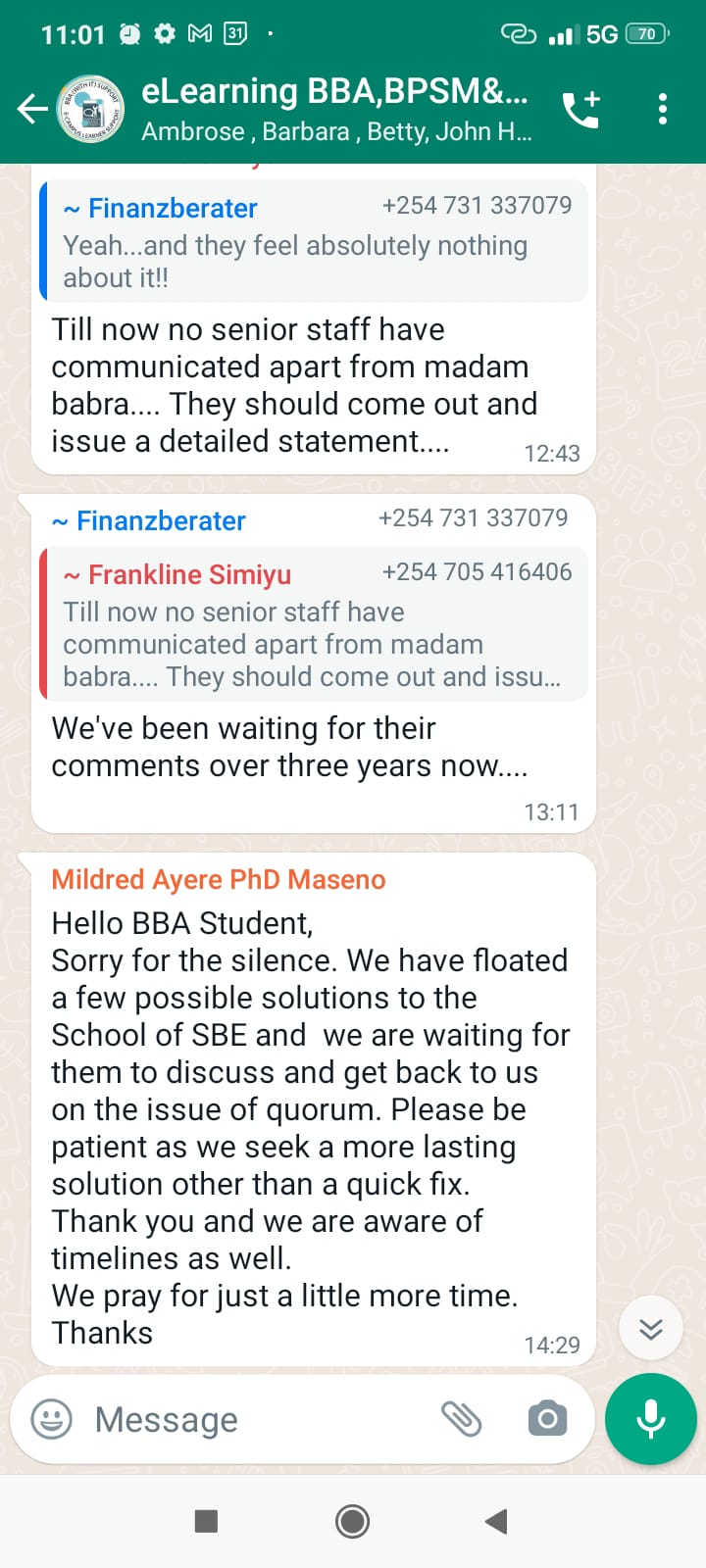Tap the system back triangle
The image size is (706, 1568).
tap(496, 1521)
